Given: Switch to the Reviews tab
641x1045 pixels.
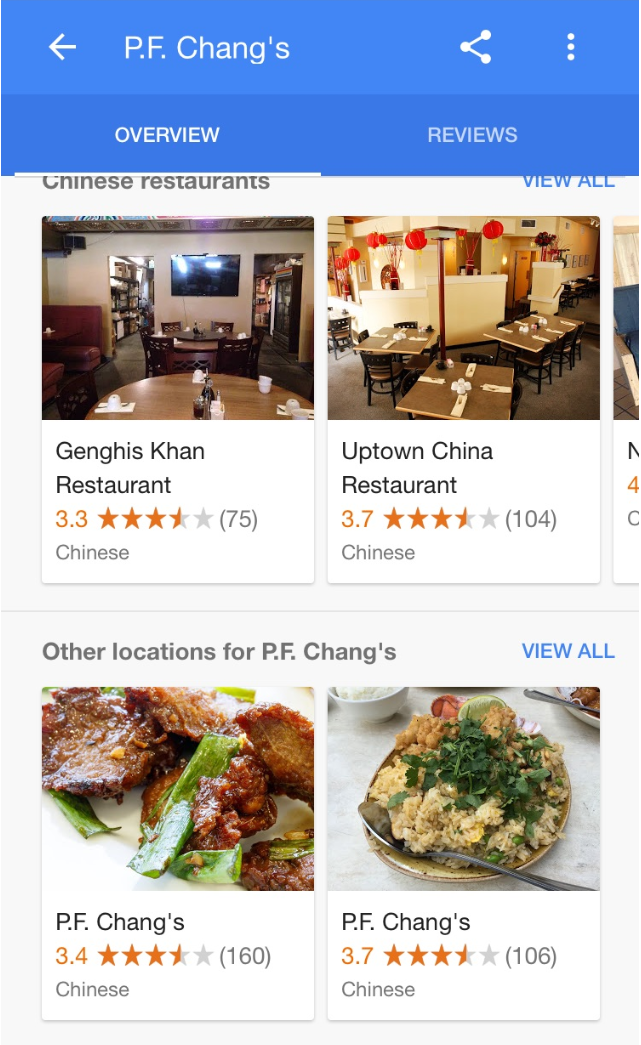Looking at the screenshot, I should 472,135.
